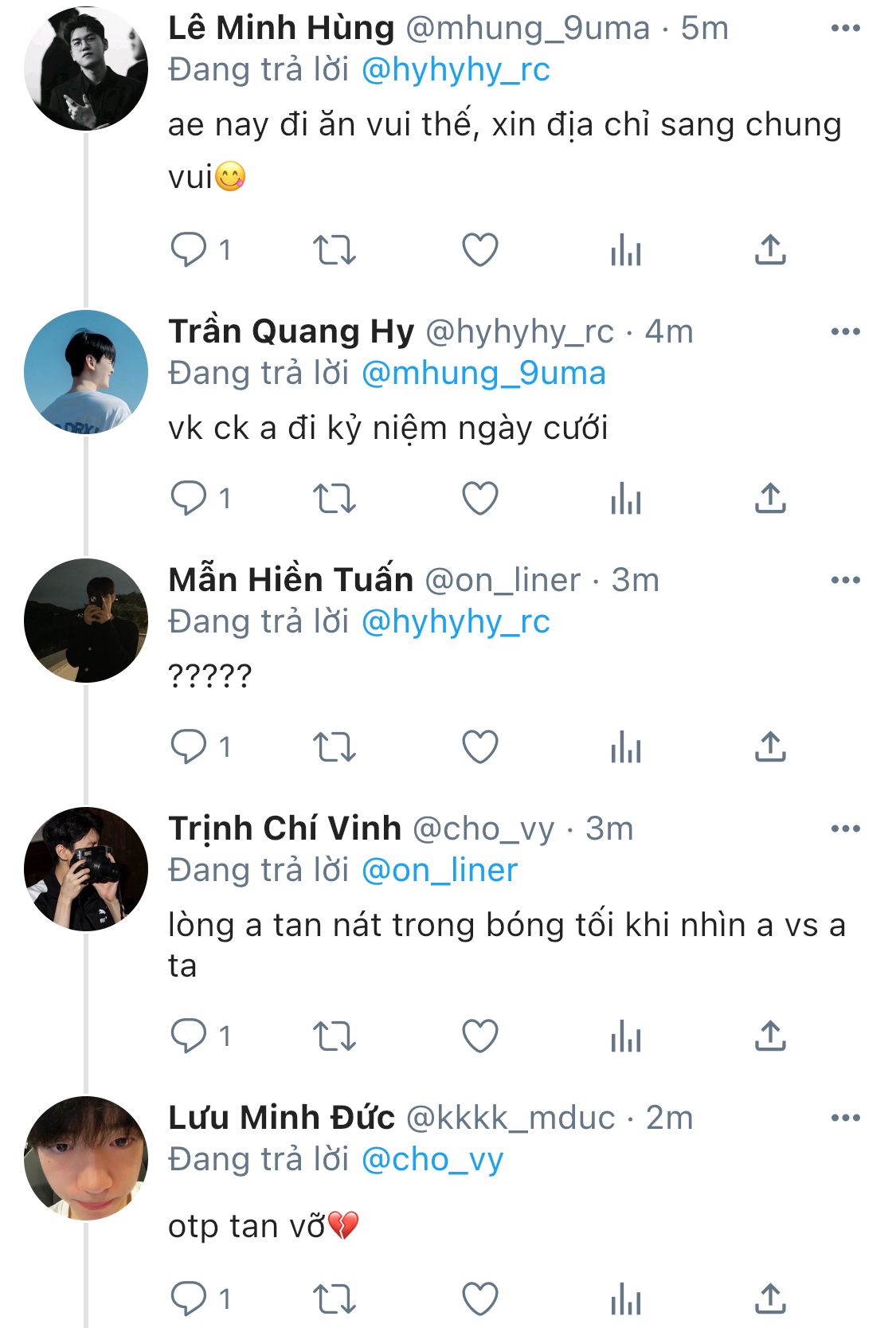This screenshot has height=1328, width=896.
Task: Open overflow menu on Lê Minh Hùng's tweet
Action: 845,29
